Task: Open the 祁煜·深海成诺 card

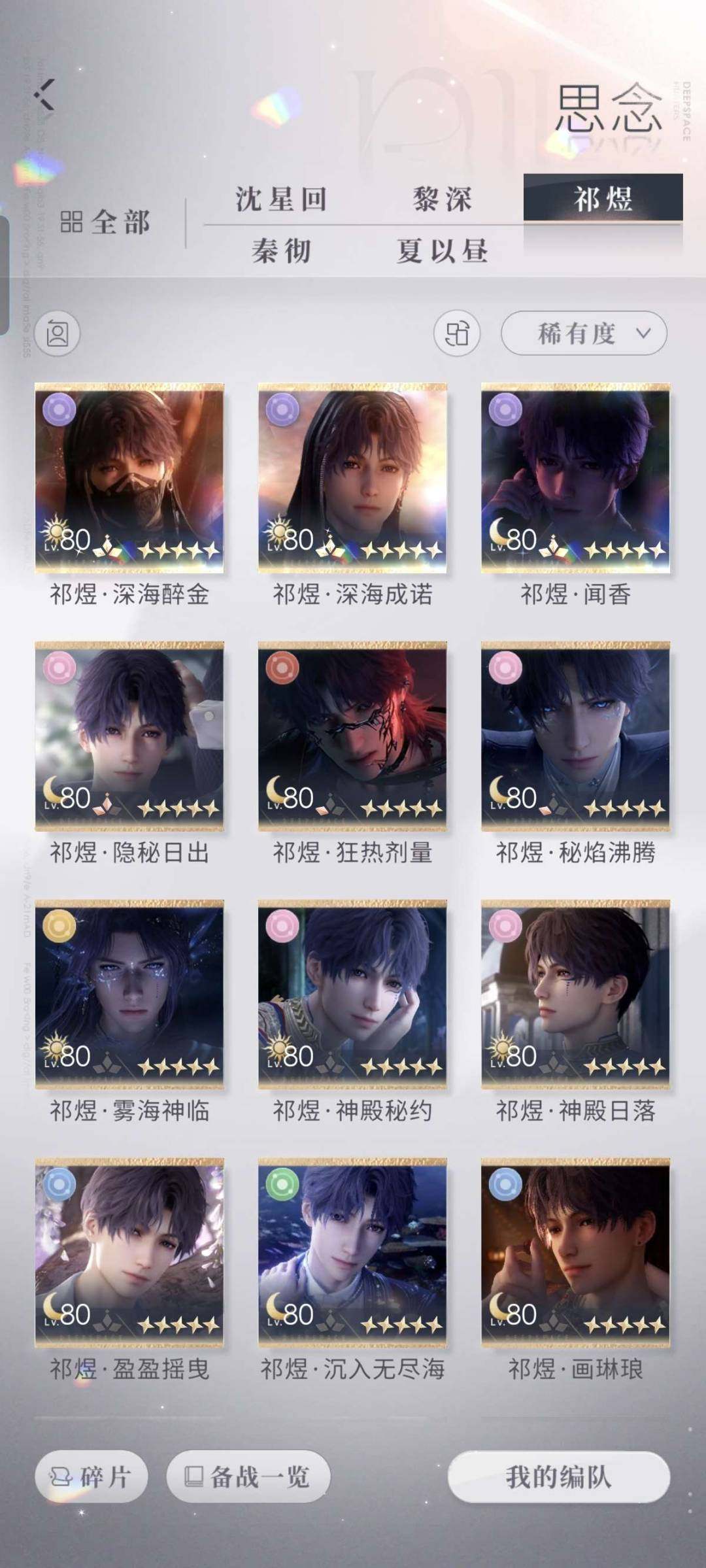Action: point(352,479)
